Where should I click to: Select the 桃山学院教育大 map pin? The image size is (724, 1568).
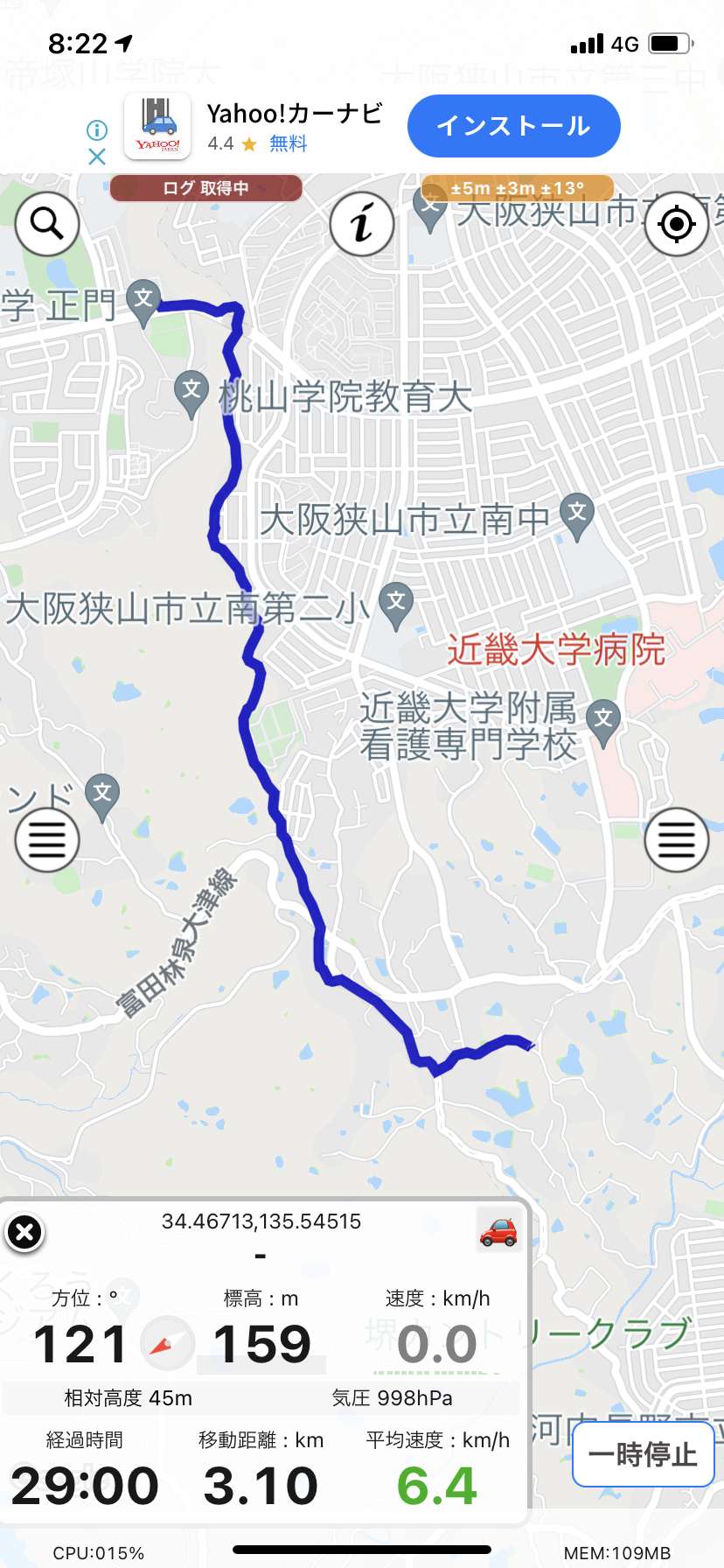191,393
